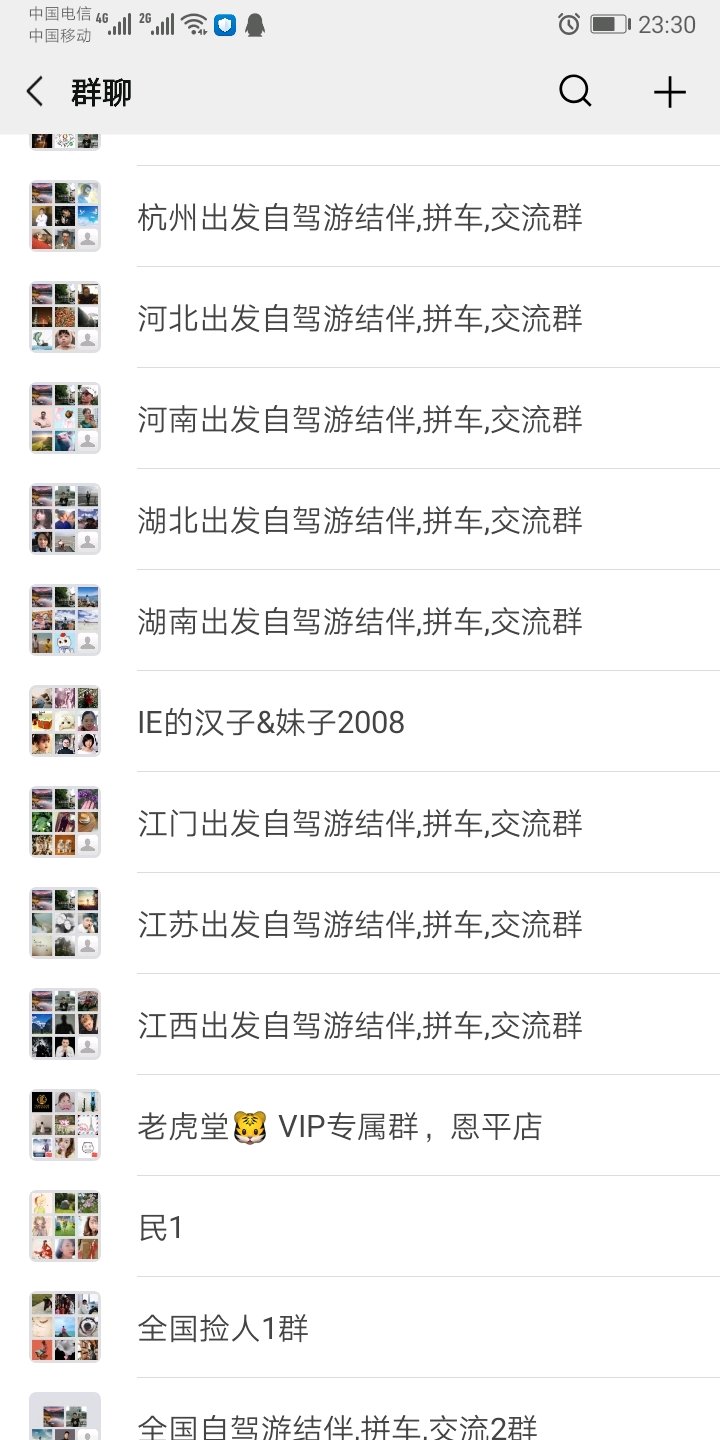Open the 湖北出发自驾游结伴 group chat

point(360,519)
